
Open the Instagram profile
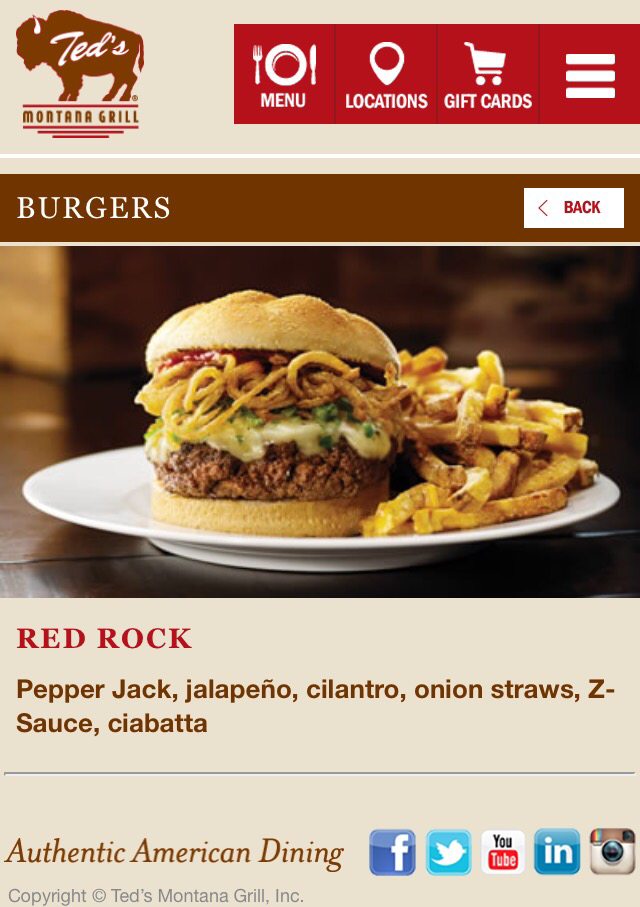click(612, 852)
